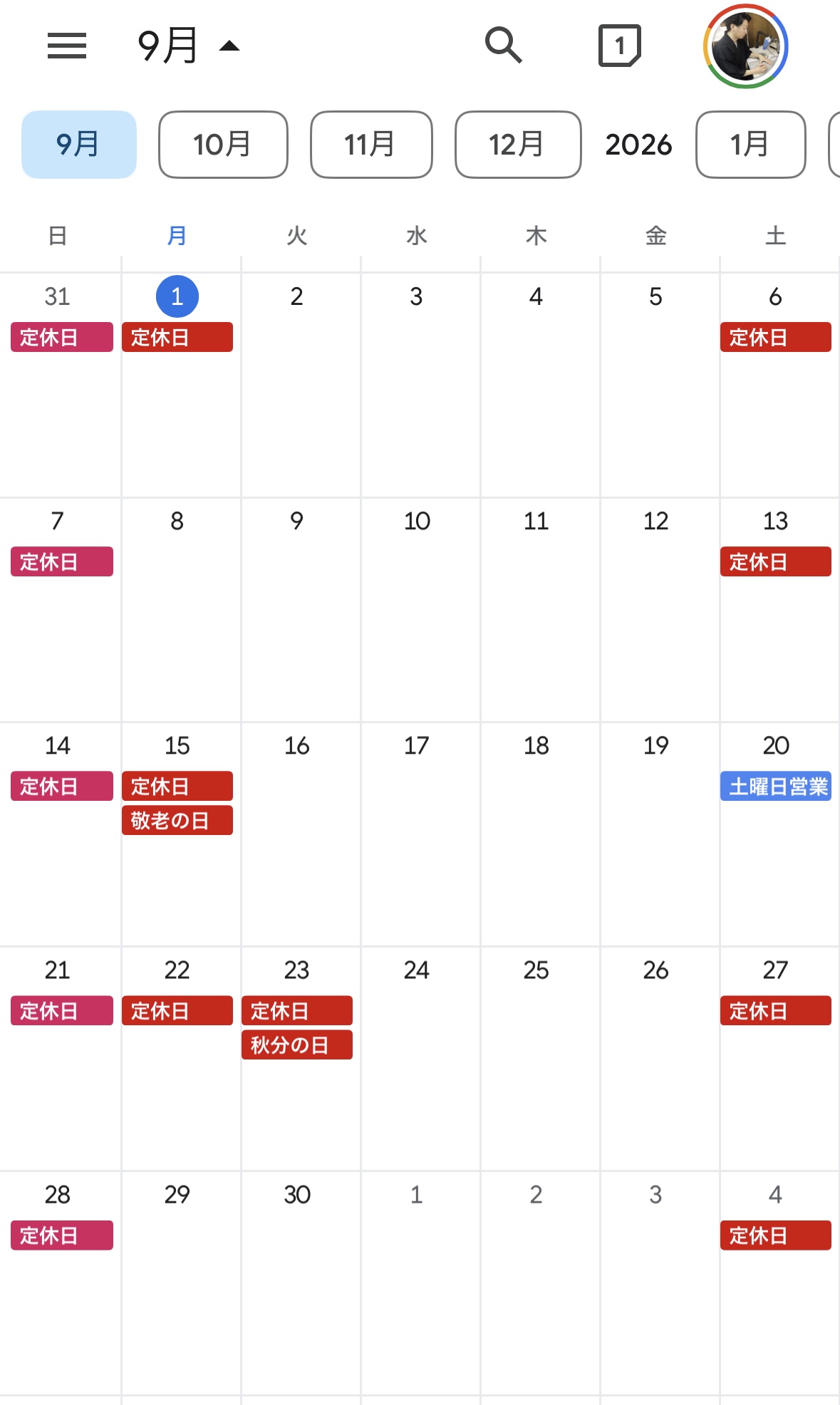Switch to the 11月 chip
This screenshot has height=1405, width=840.
pos(371,145)
